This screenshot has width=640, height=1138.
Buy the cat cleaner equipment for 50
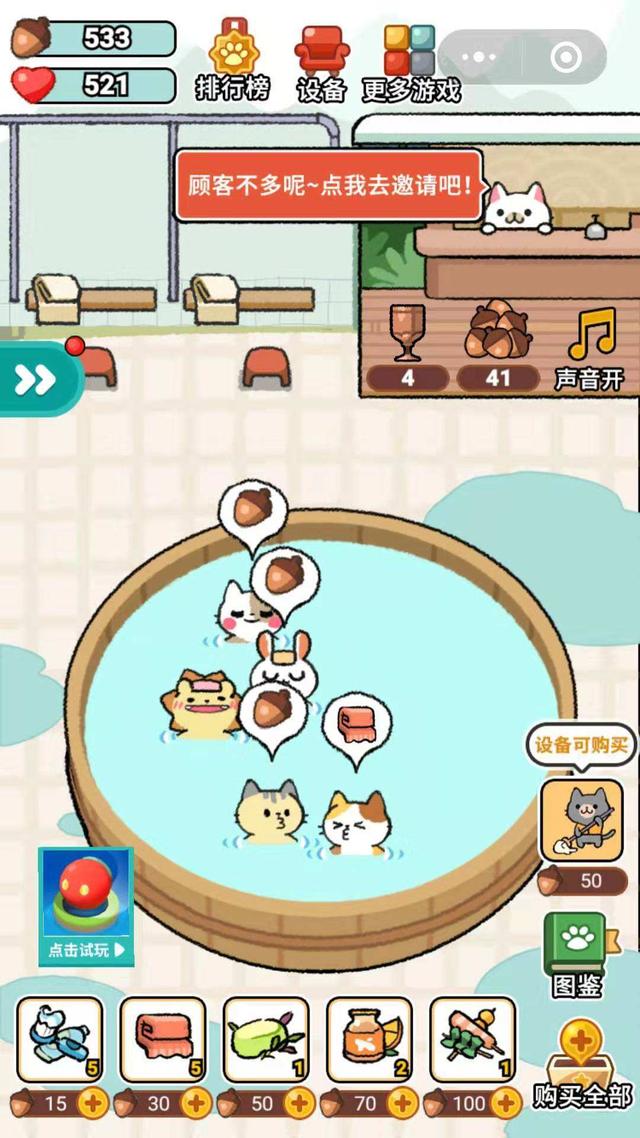[x=582, y=822]
